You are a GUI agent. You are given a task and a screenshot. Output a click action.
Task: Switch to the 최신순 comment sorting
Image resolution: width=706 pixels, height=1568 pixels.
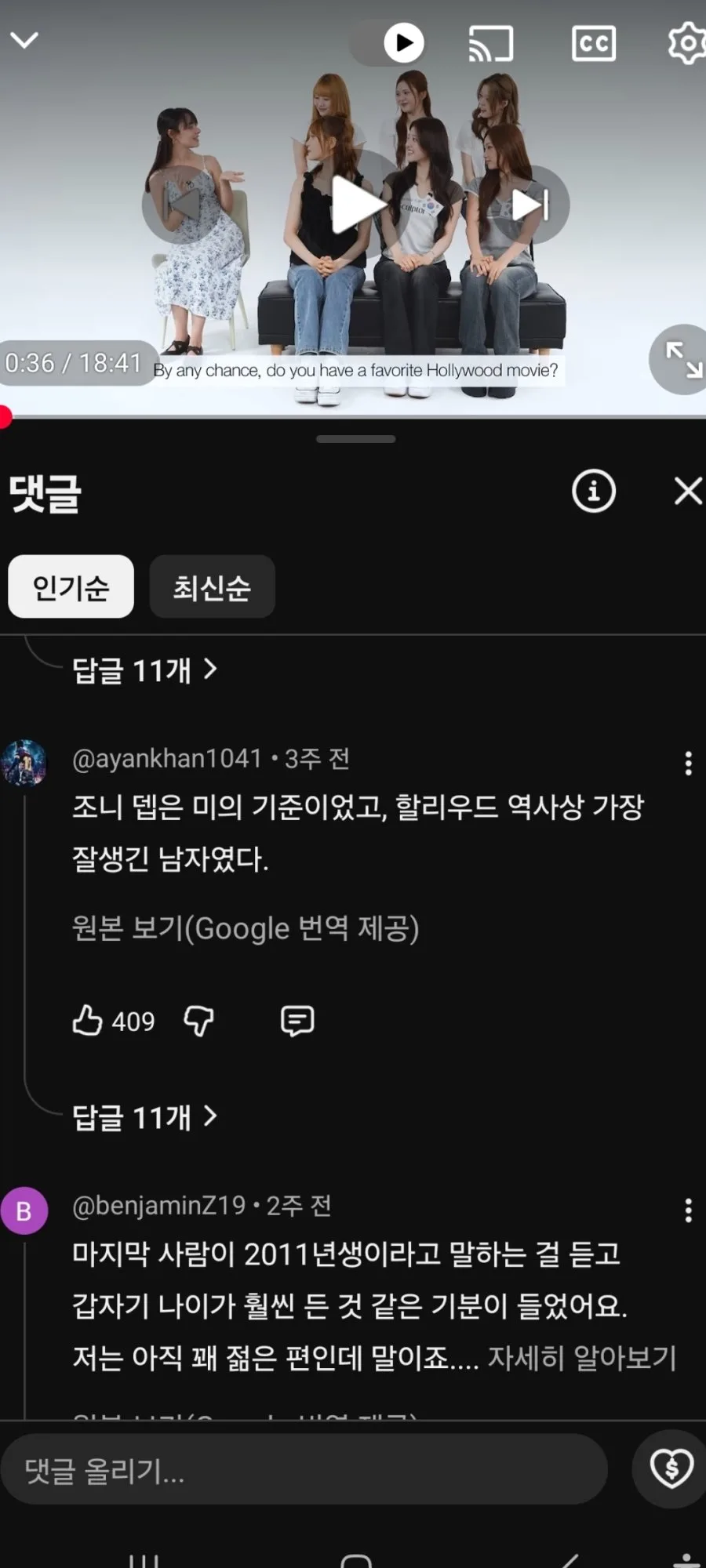click(212, 586)
